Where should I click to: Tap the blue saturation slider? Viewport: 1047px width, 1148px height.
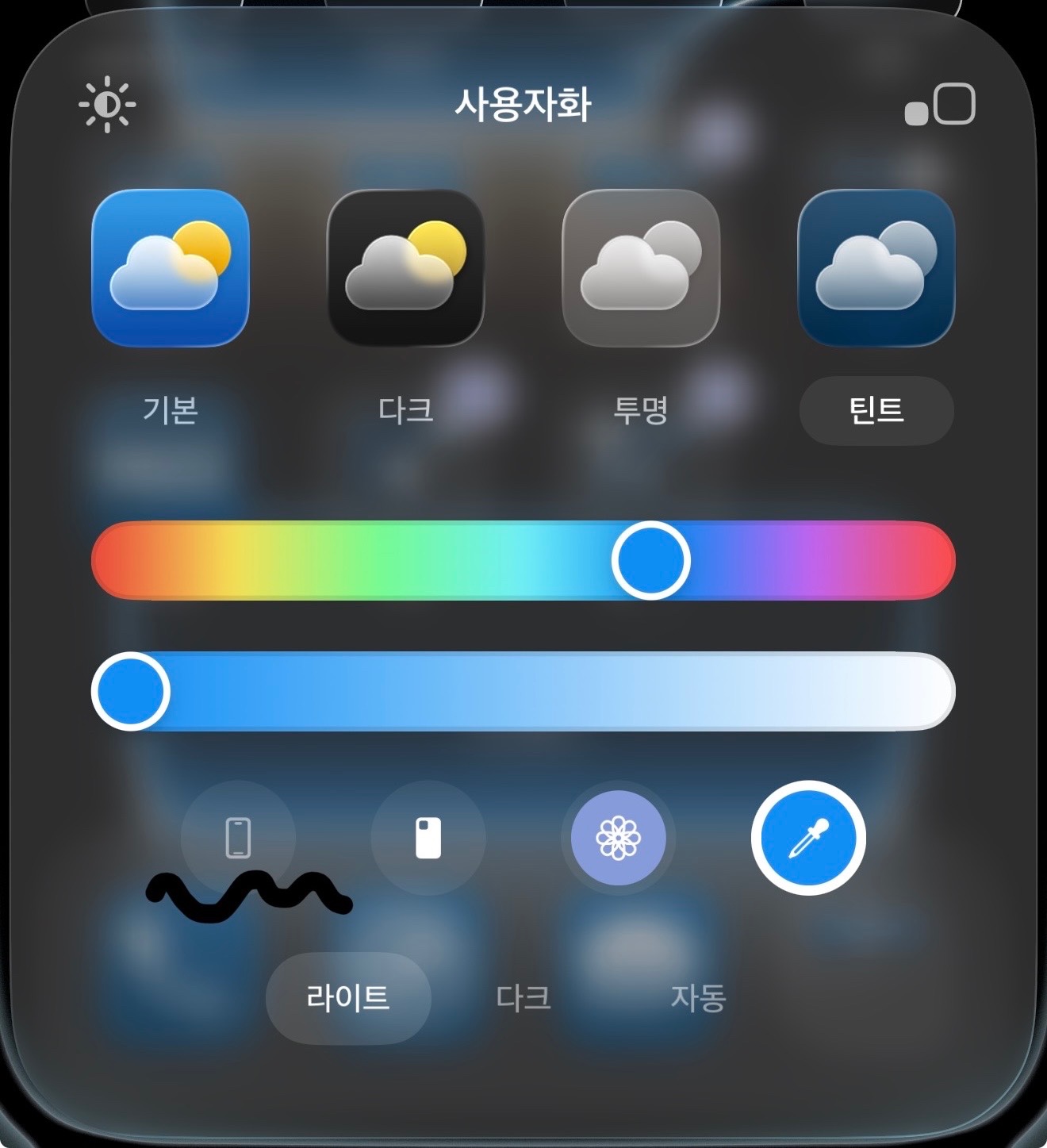[523, 691]
